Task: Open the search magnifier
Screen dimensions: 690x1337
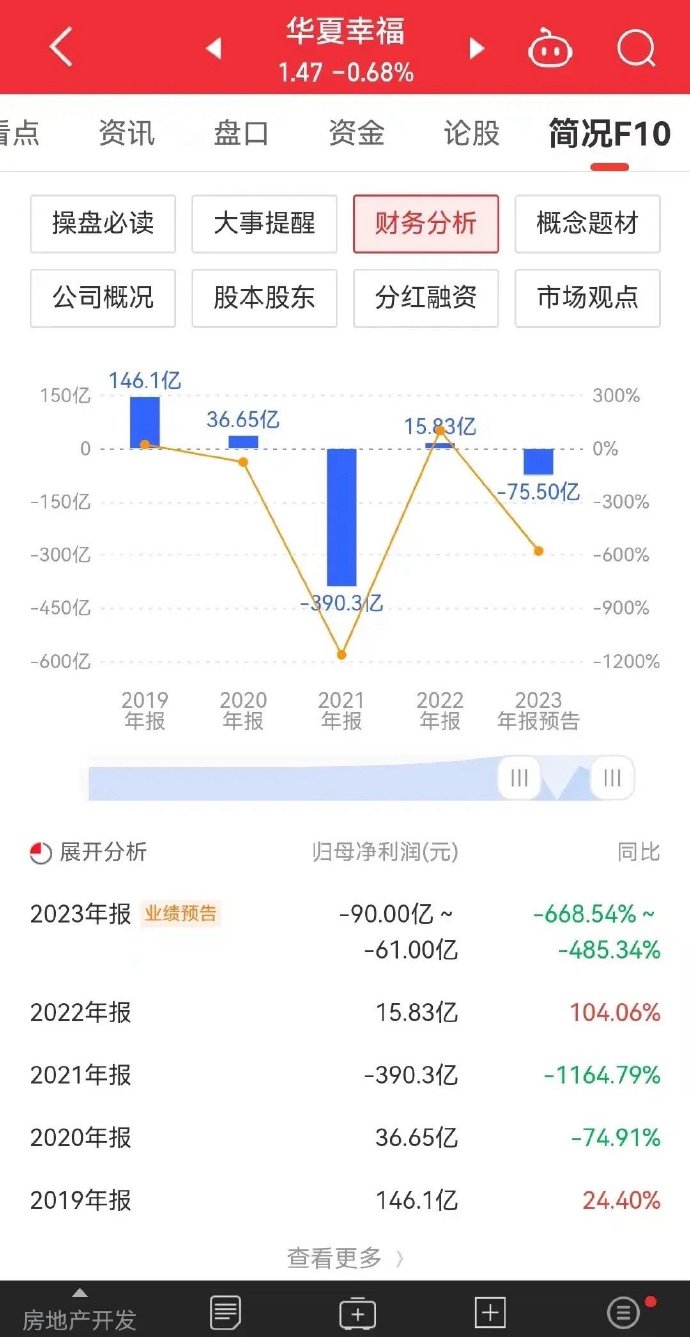Action: pos(636,47)
